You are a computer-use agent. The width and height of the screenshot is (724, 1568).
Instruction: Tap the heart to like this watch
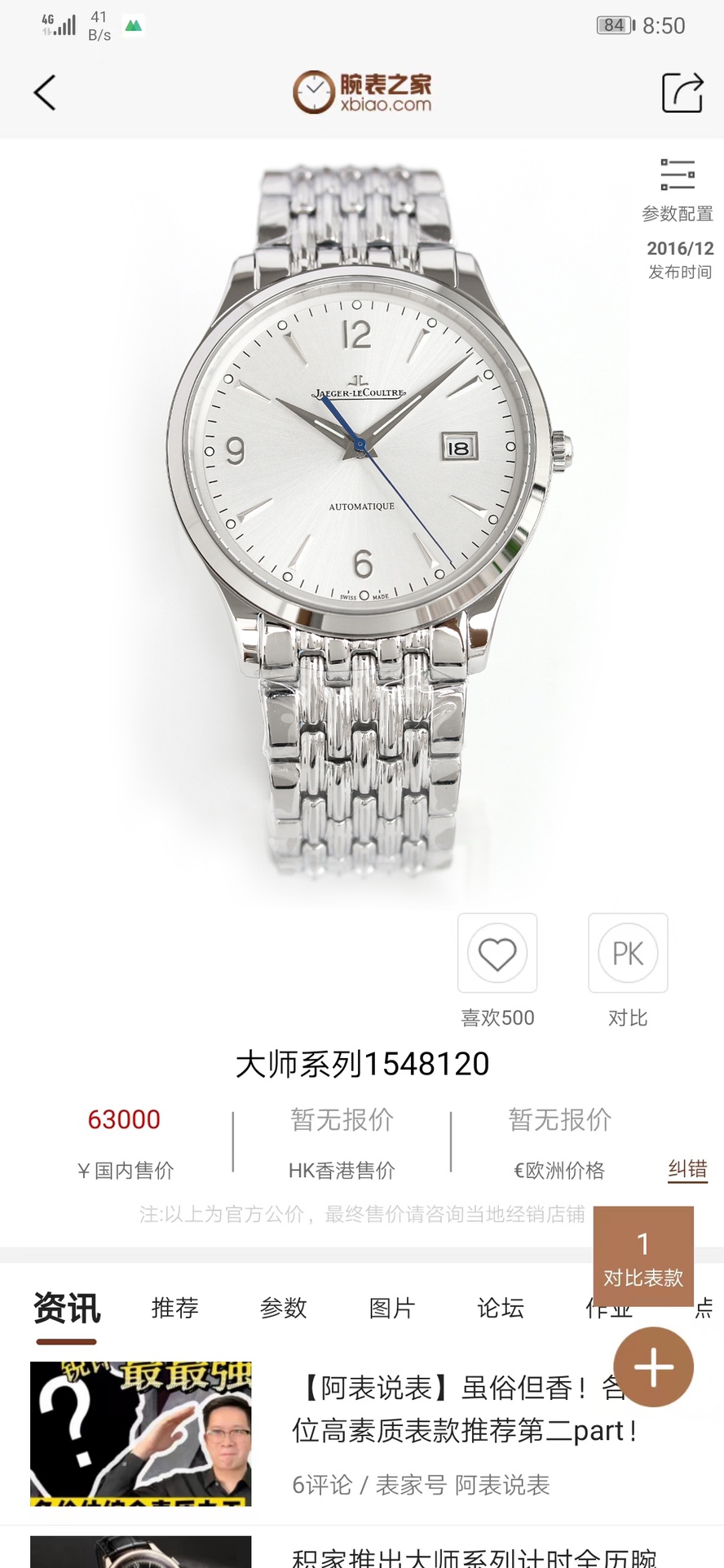pos(497,954)
